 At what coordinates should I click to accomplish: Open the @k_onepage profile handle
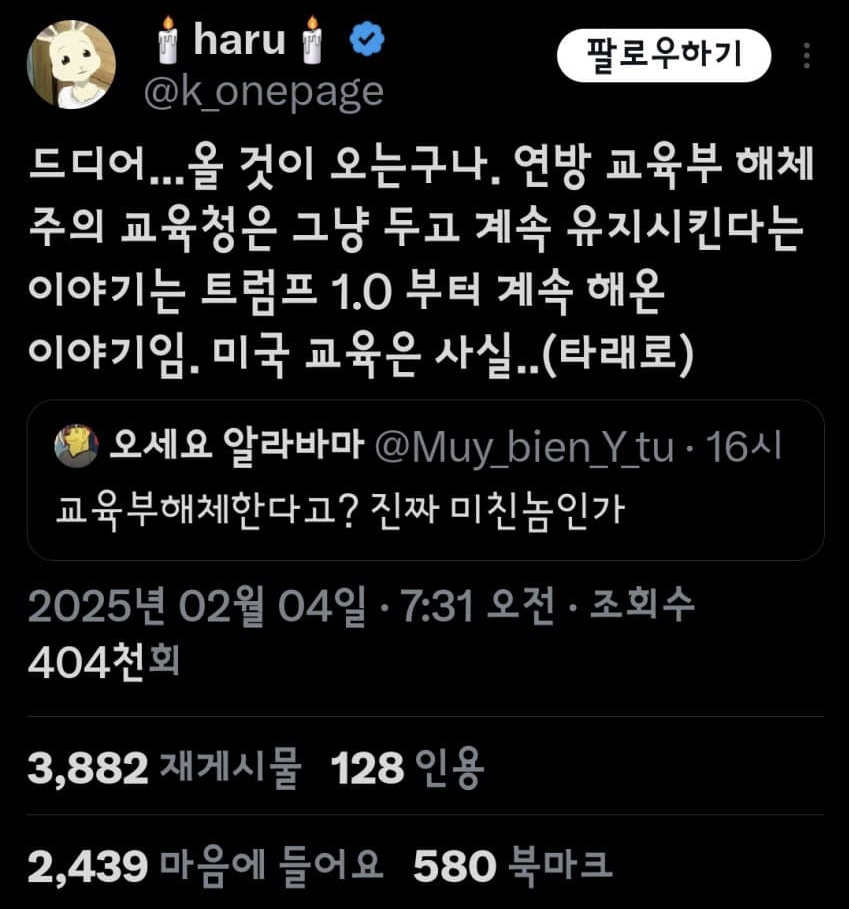coord(264,91)
